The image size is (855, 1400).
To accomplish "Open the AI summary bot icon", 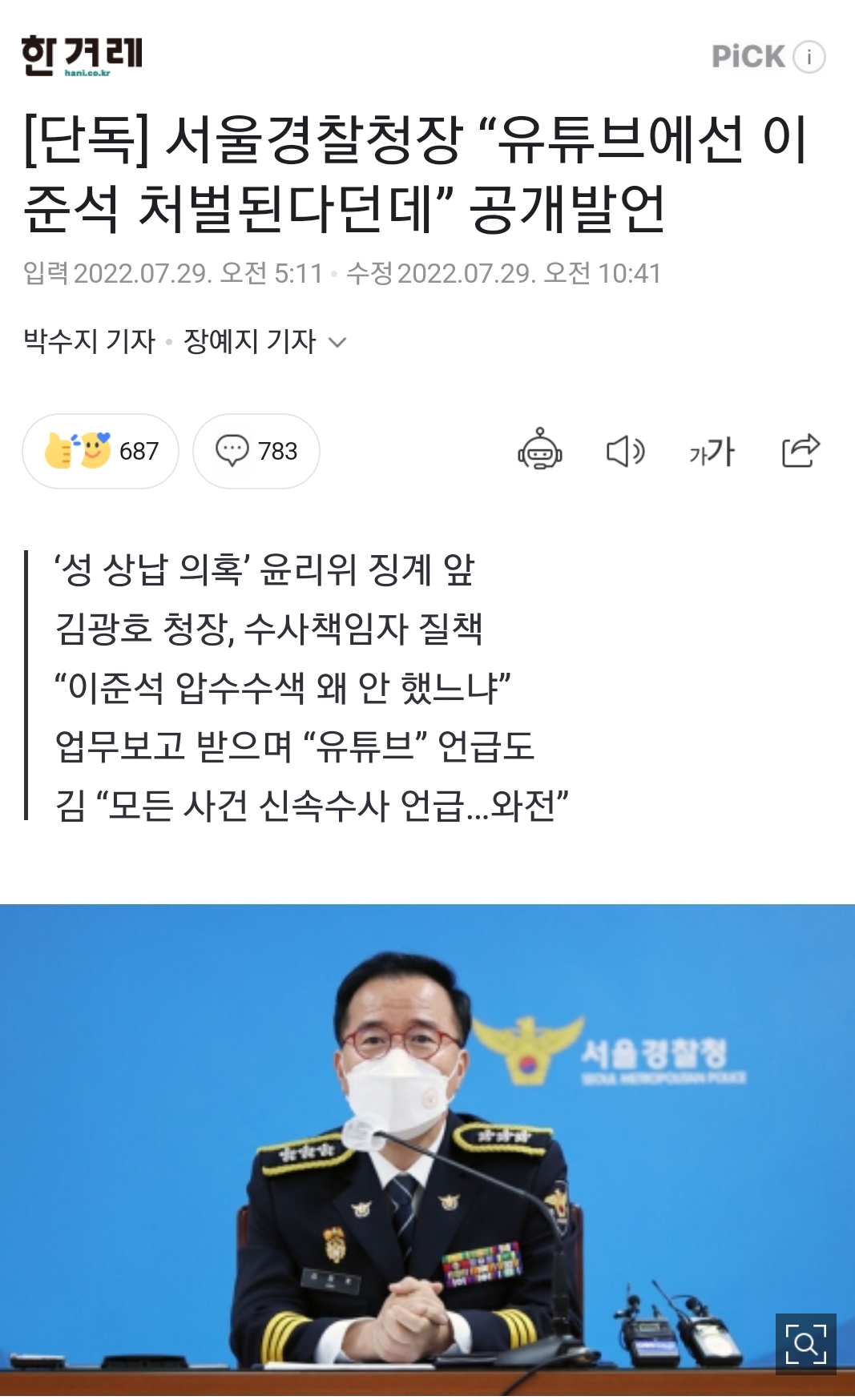I will (x=540, y=450).
